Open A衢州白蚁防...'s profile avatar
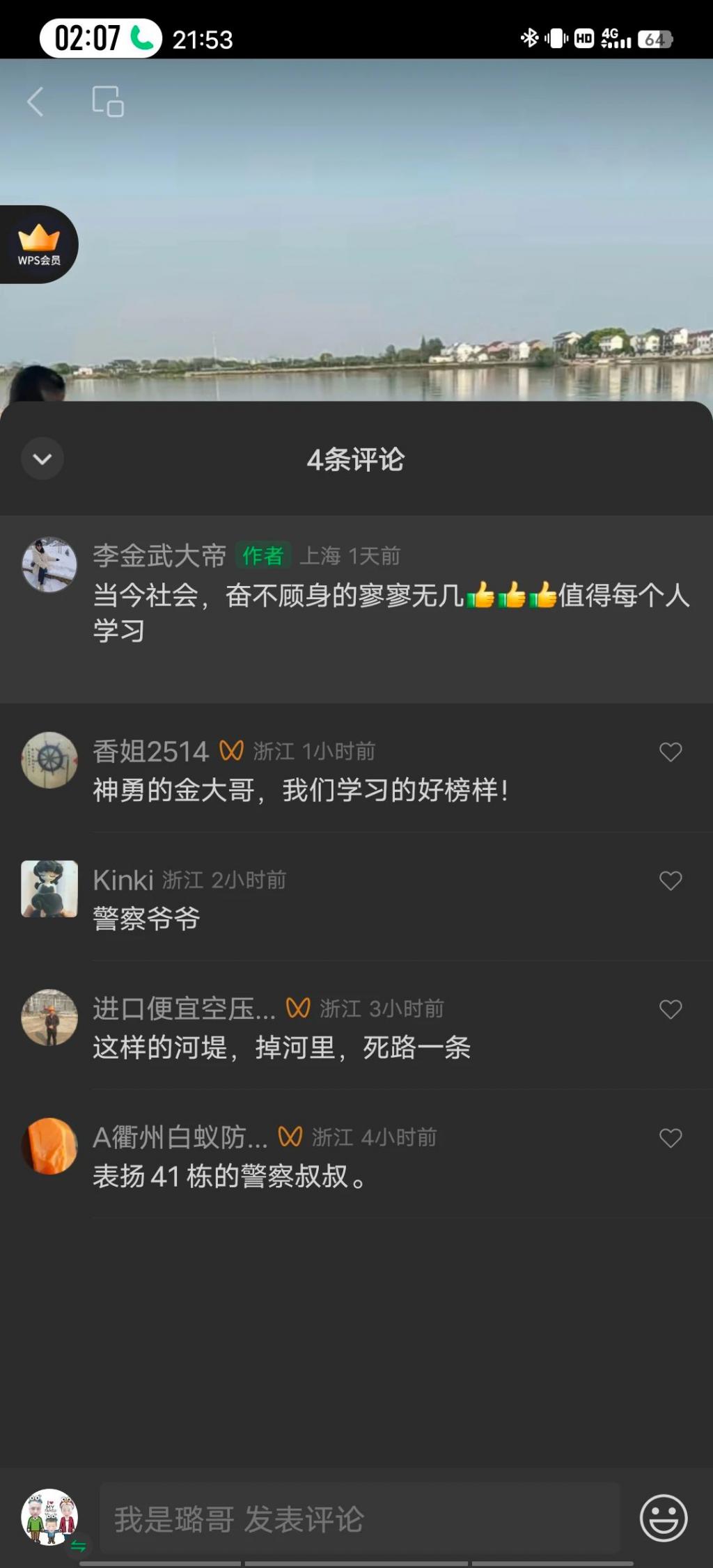 pos(49,1146)
